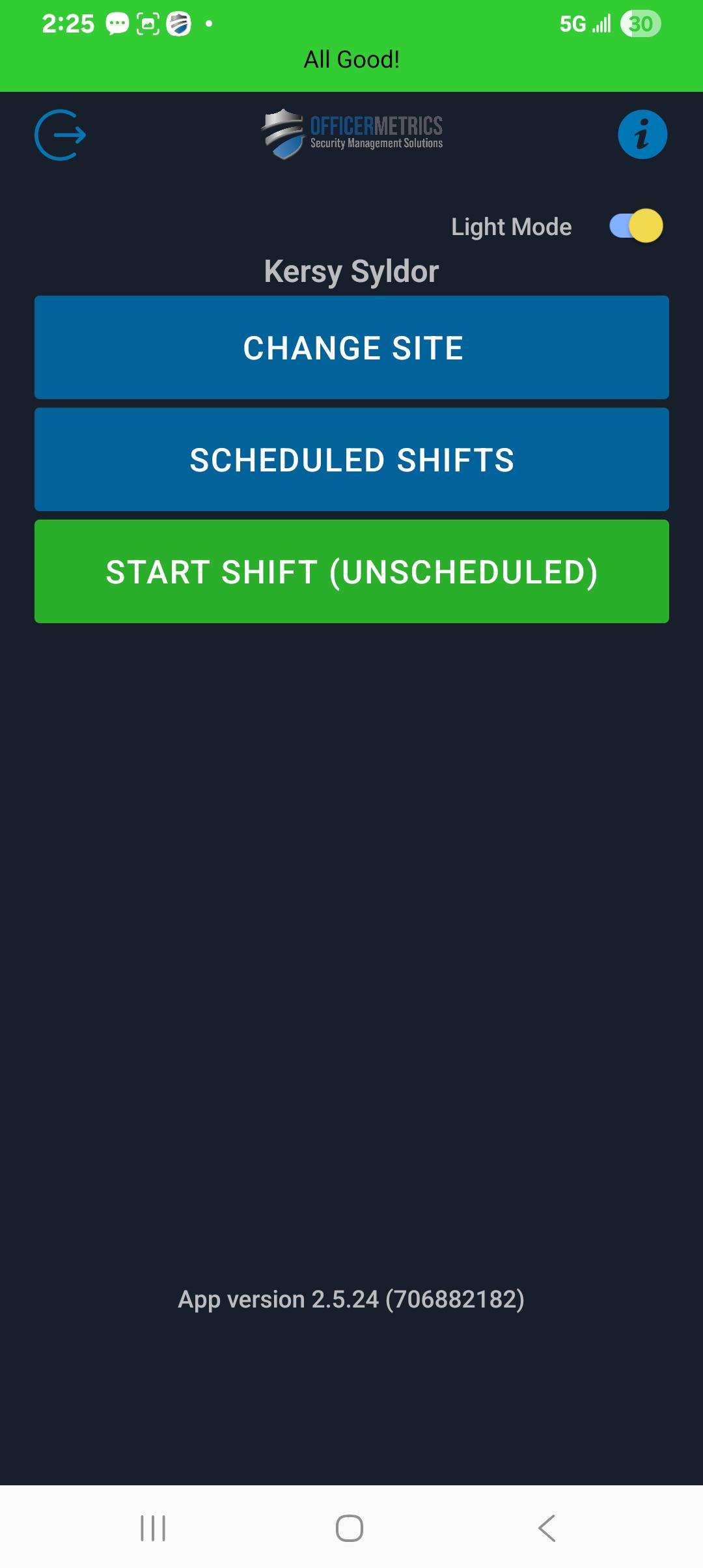The image size is (703, 1568).
Task: Go back using system back button
Action: tap(547, 1528)
